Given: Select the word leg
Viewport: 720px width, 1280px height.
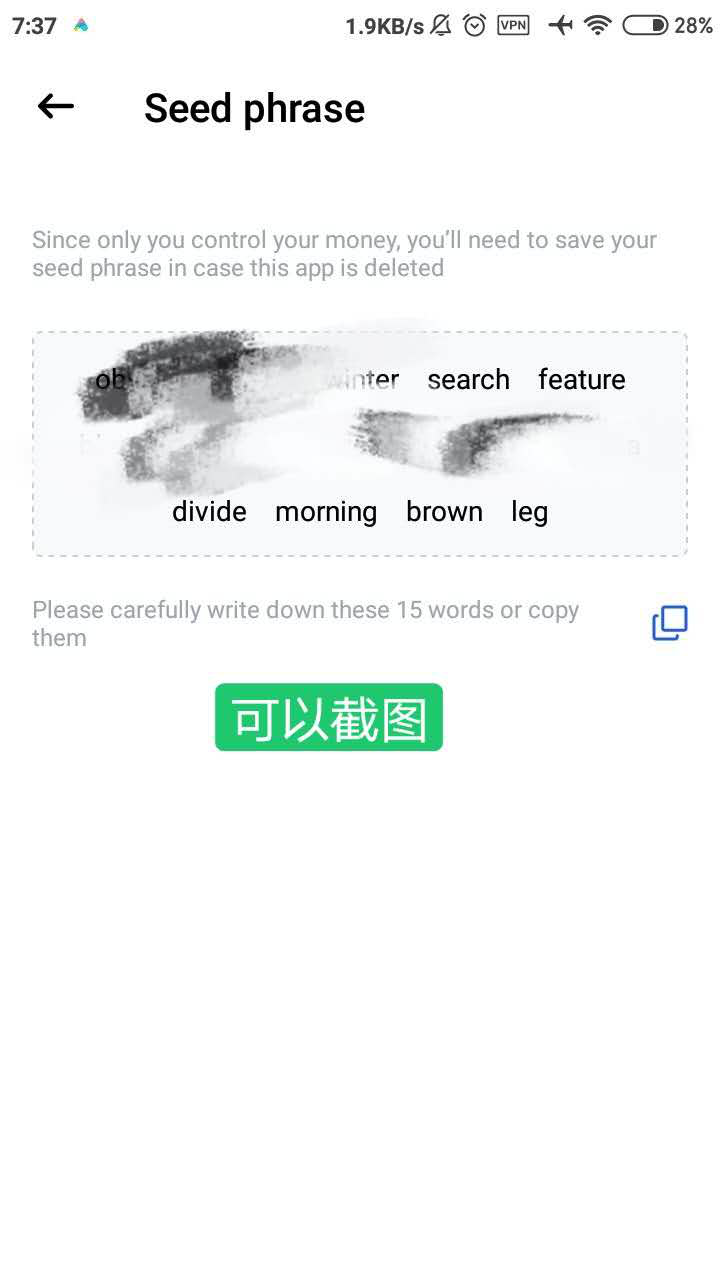Looking at the screenshot, I should [529, 511].
